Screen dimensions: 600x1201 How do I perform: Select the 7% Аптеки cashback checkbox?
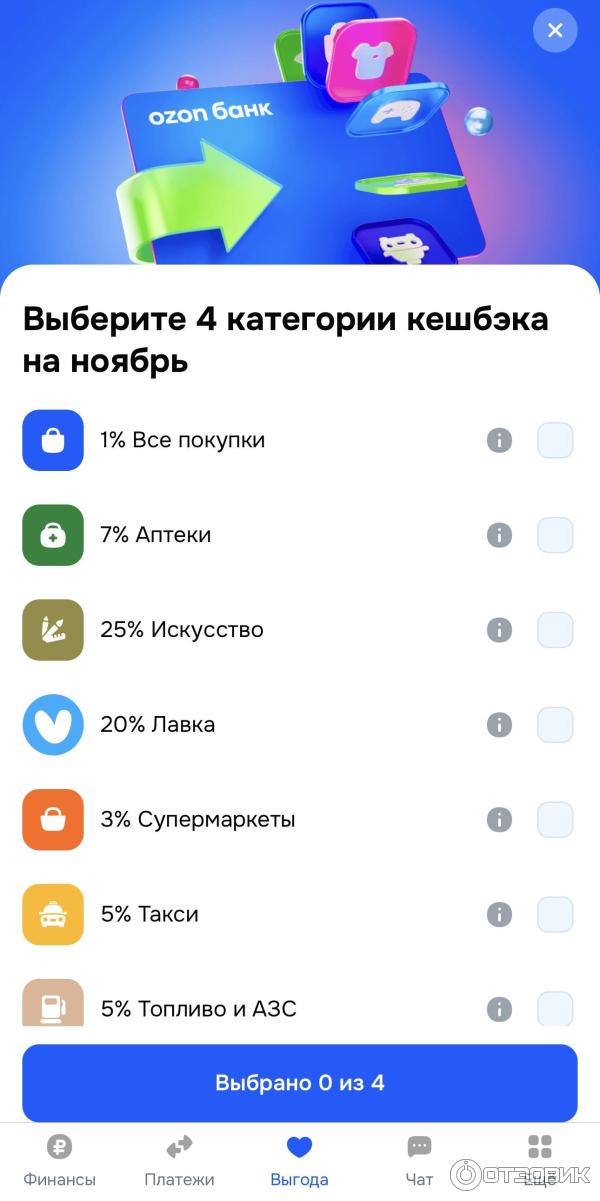555,535
